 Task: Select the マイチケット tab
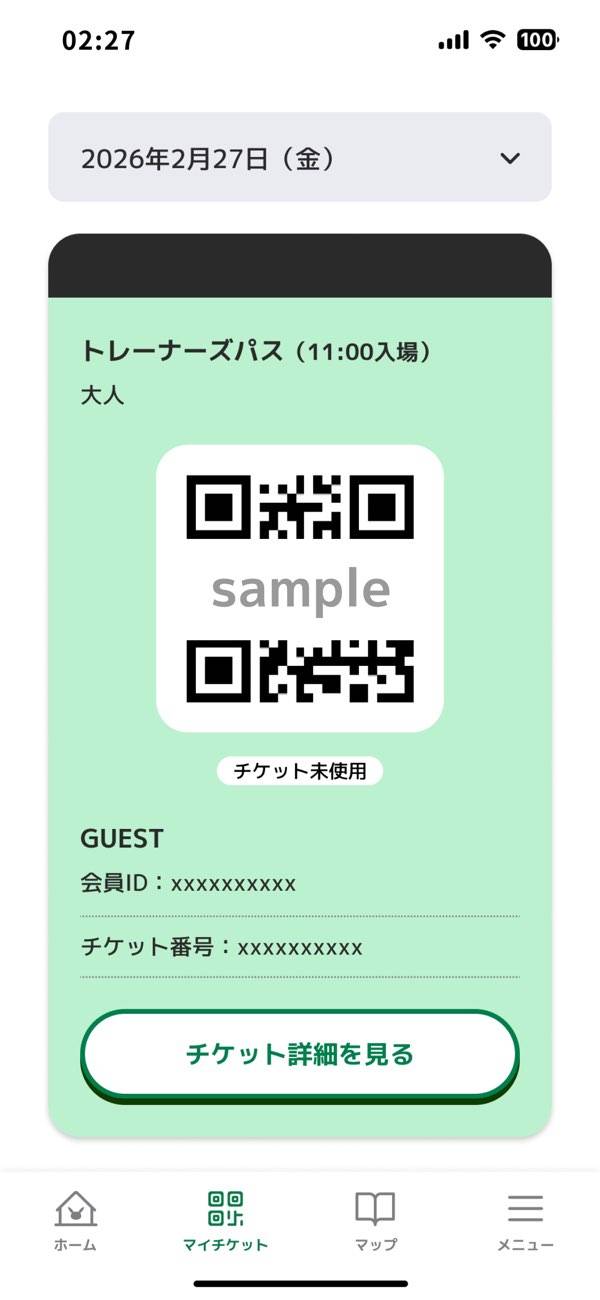[x=225, y=1221]
